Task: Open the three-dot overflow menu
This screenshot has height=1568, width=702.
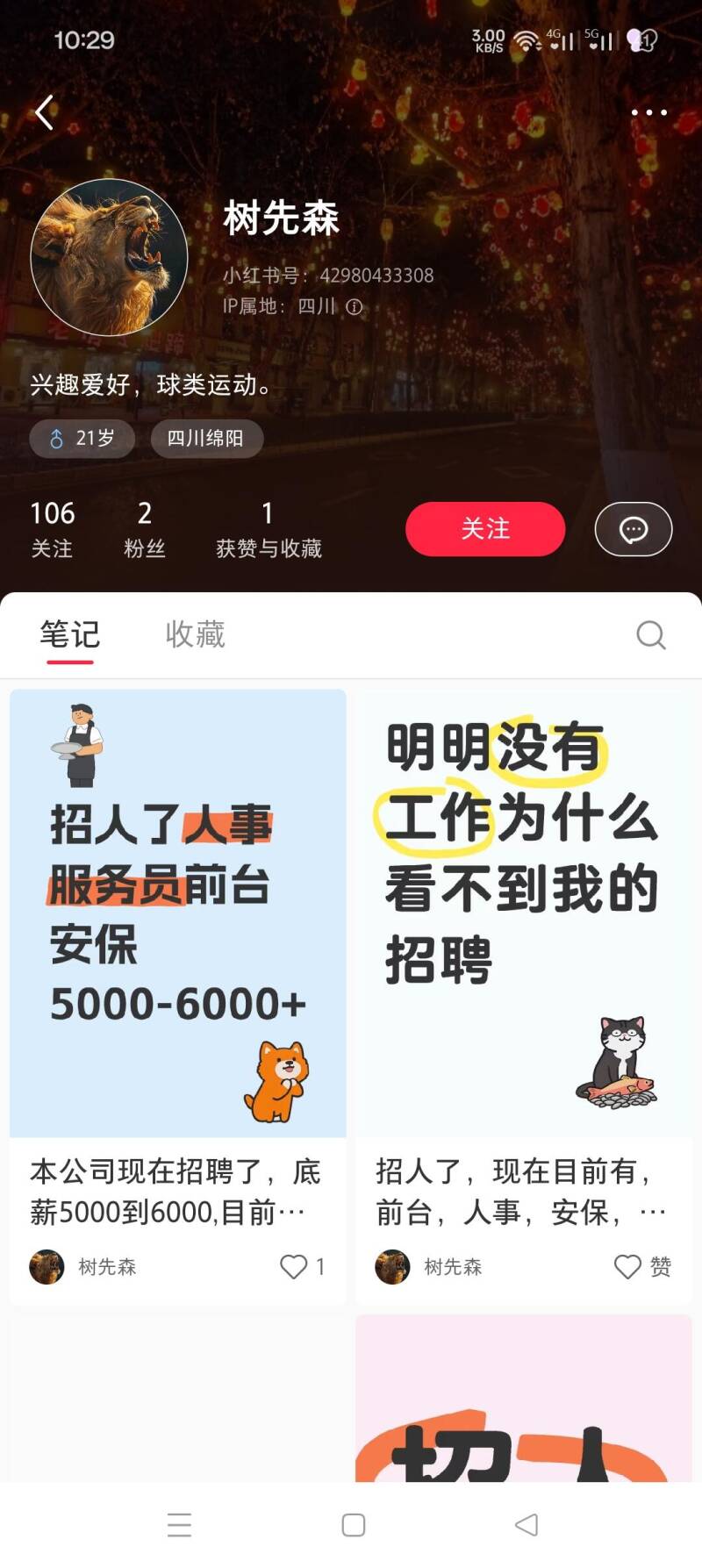Action: tap(648, 112)
